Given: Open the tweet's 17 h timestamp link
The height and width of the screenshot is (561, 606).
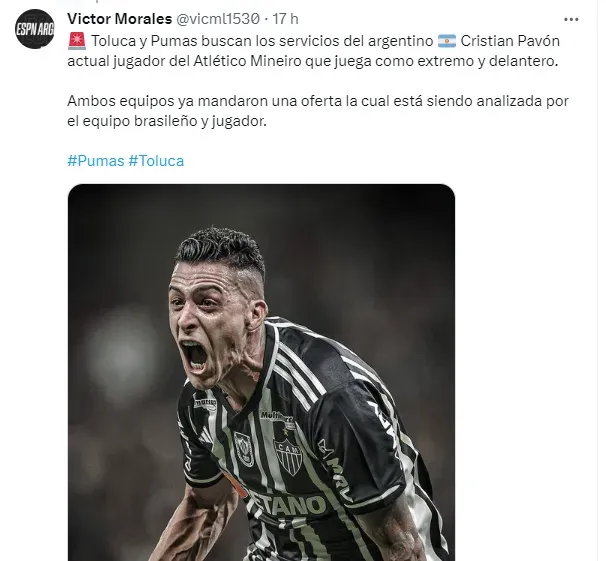Looking at the screenshot, I should [285, 18].
